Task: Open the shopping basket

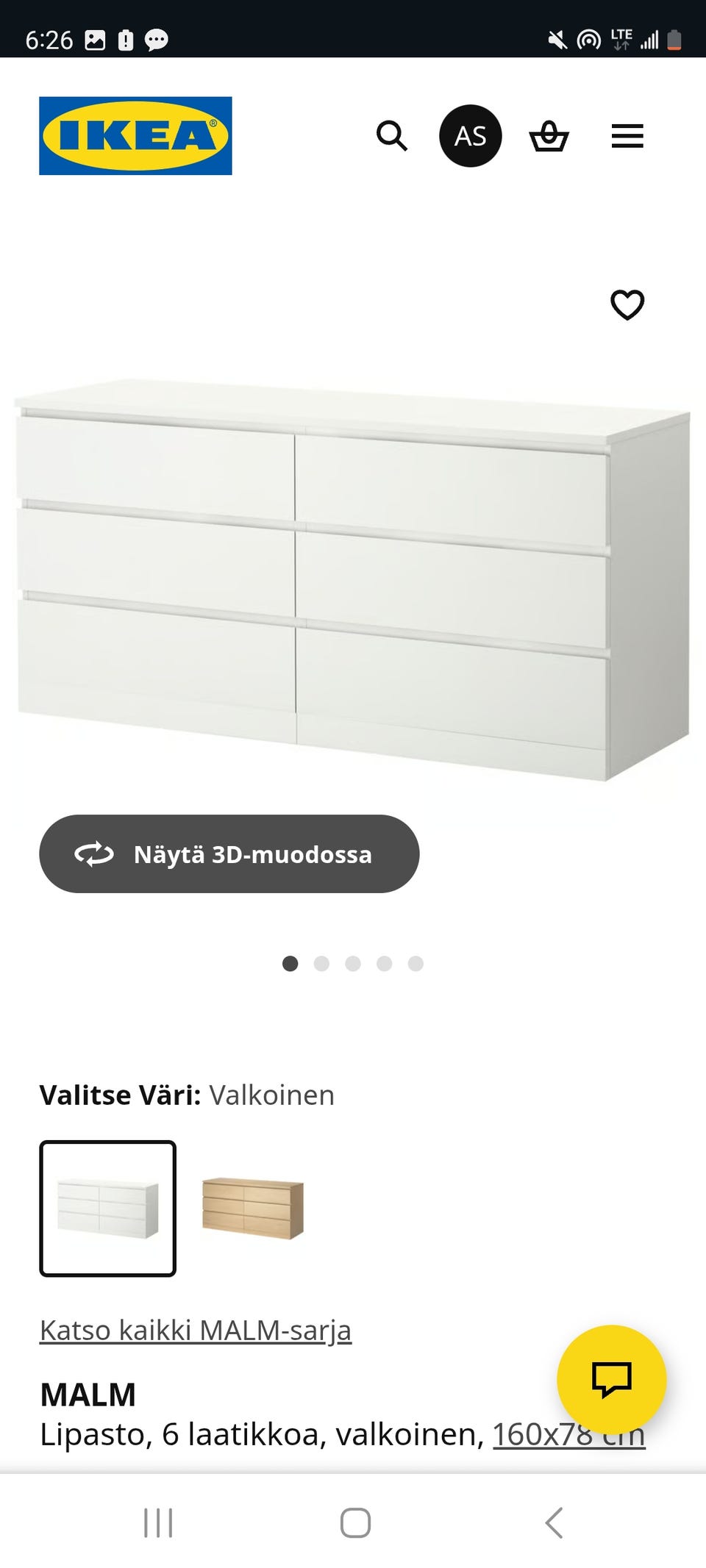Action: coord(550,135)
